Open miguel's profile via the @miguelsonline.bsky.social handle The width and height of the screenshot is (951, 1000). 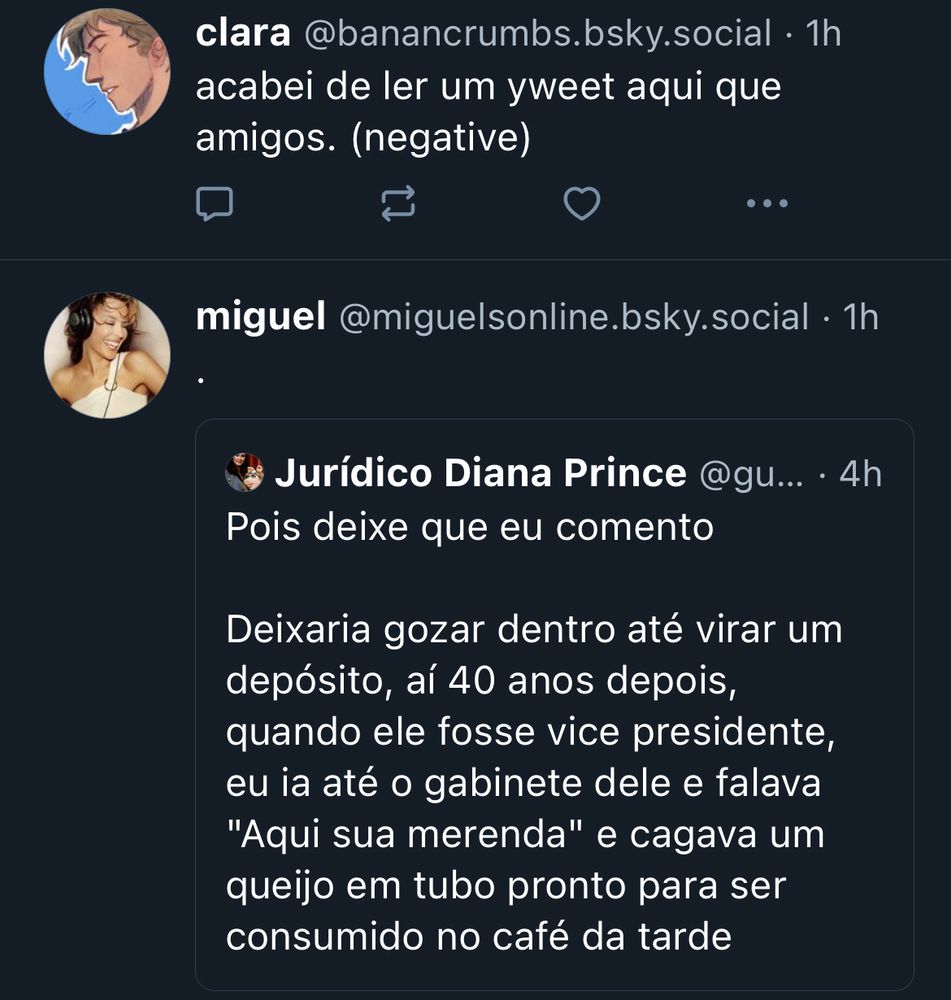tap(574, 318)
